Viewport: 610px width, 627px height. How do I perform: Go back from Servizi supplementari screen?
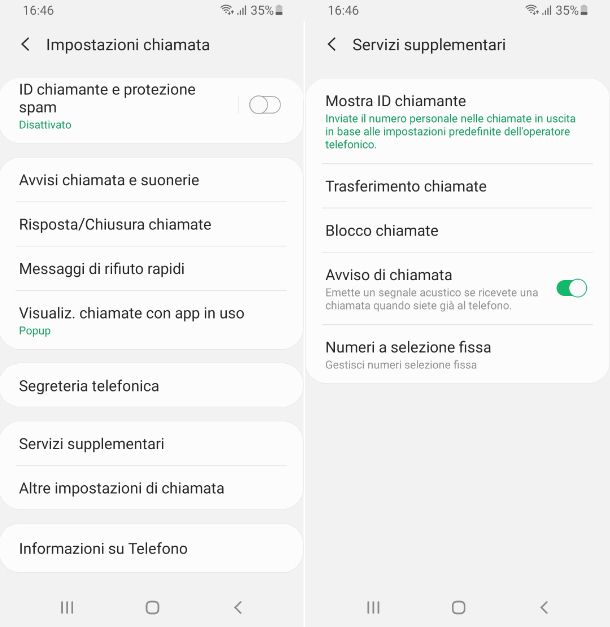332,45
